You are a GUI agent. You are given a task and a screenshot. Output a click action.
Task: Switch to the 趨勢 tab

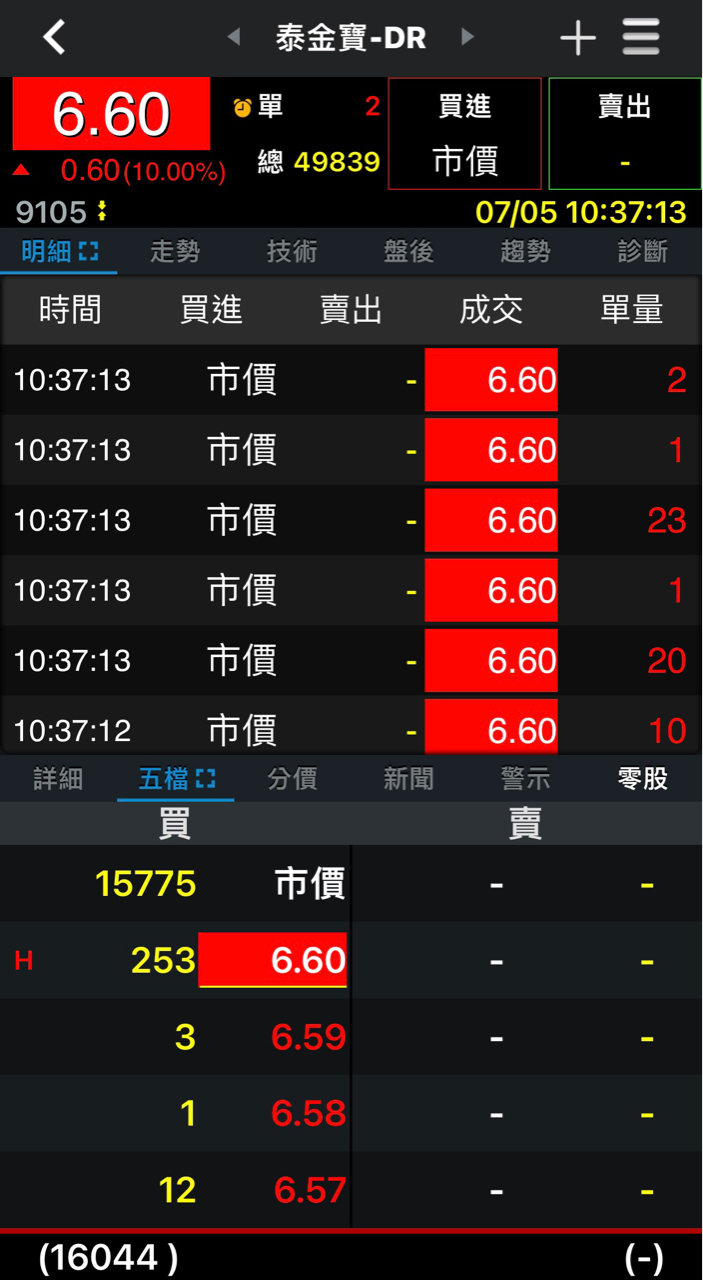526,251
